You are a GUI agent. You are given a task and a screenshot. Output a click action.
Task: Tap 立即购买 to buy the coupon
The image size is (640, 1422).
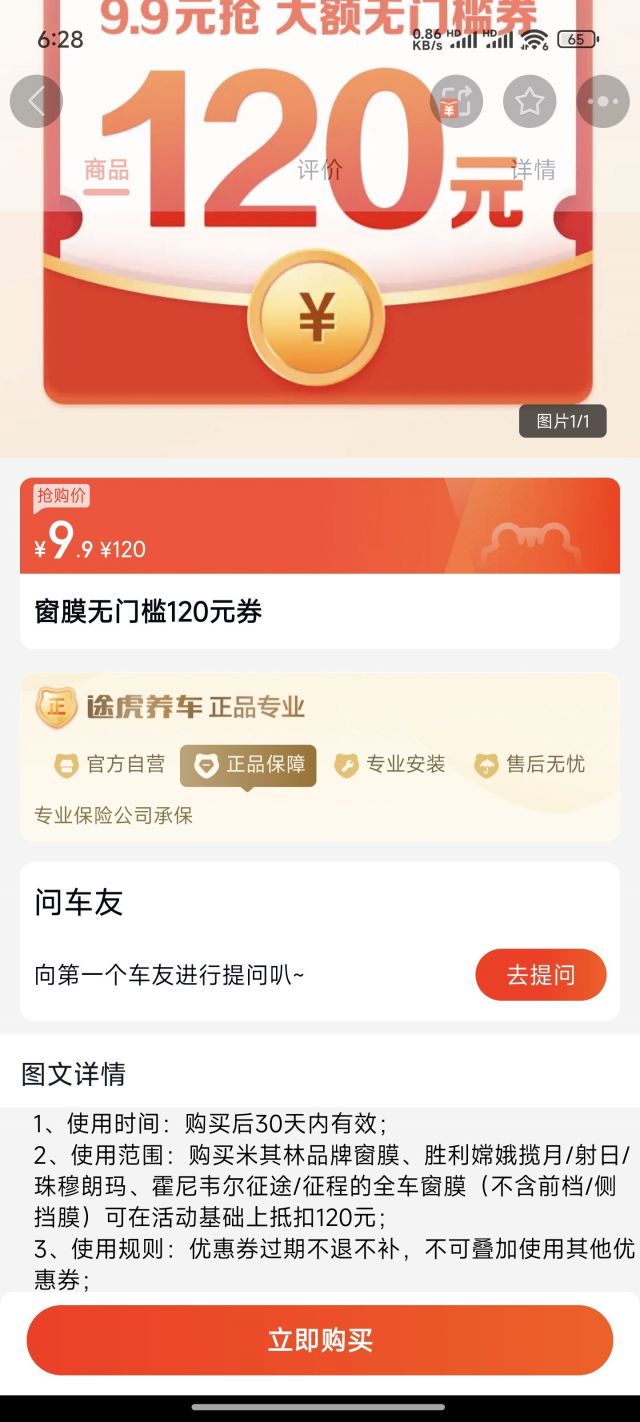[x=320, y=1340]
